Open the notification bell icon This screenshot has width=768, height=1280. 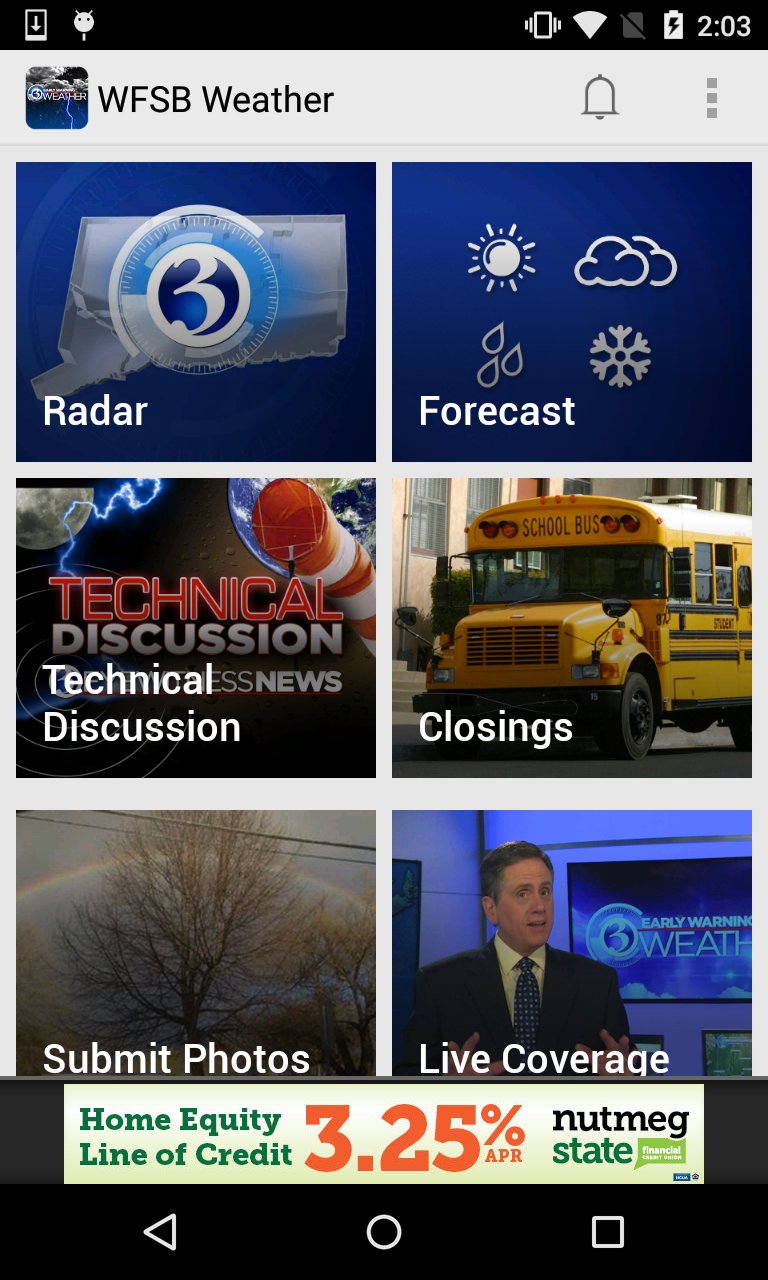[600, 97]
